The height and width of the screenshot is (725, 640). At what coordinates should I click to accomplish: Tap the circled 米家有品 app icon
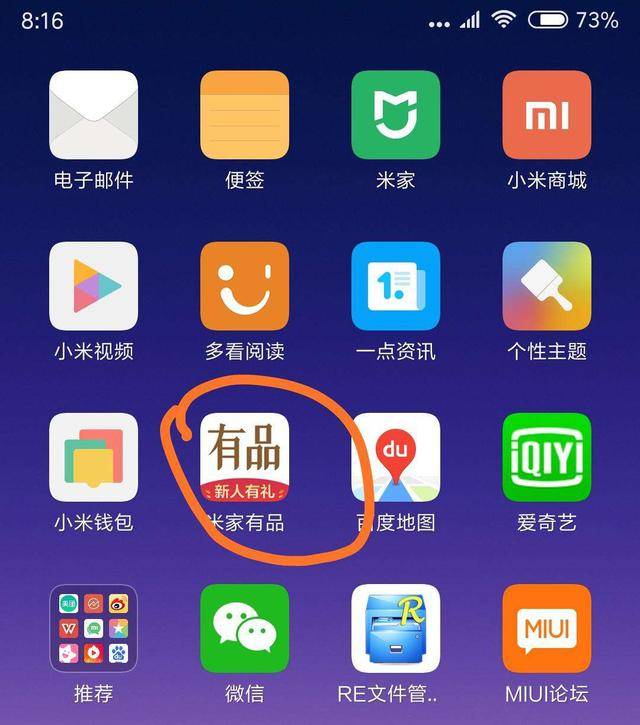click(x=245, y=457)
